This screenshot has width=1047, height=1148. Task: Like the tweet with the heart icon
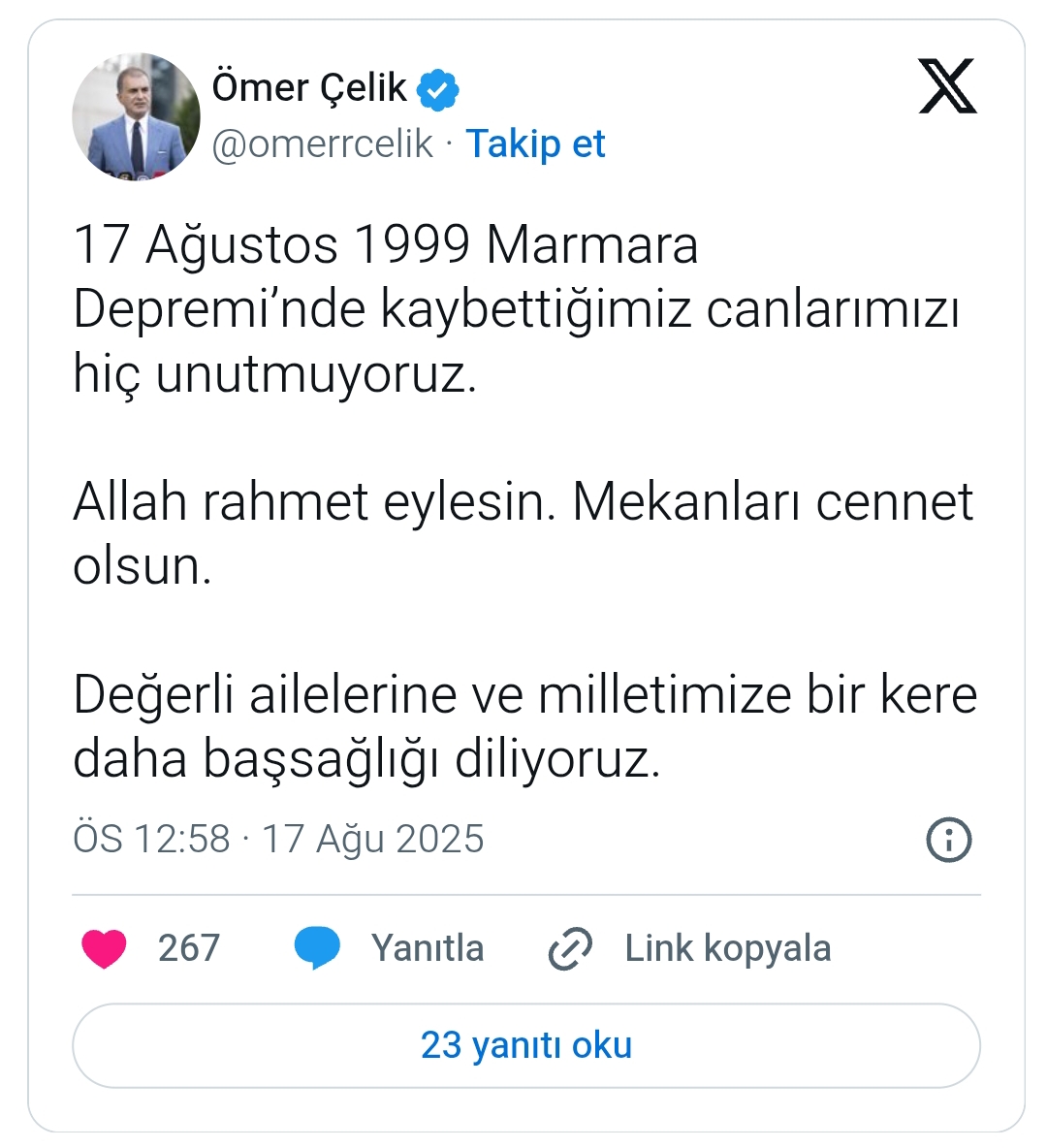point(105,947)
